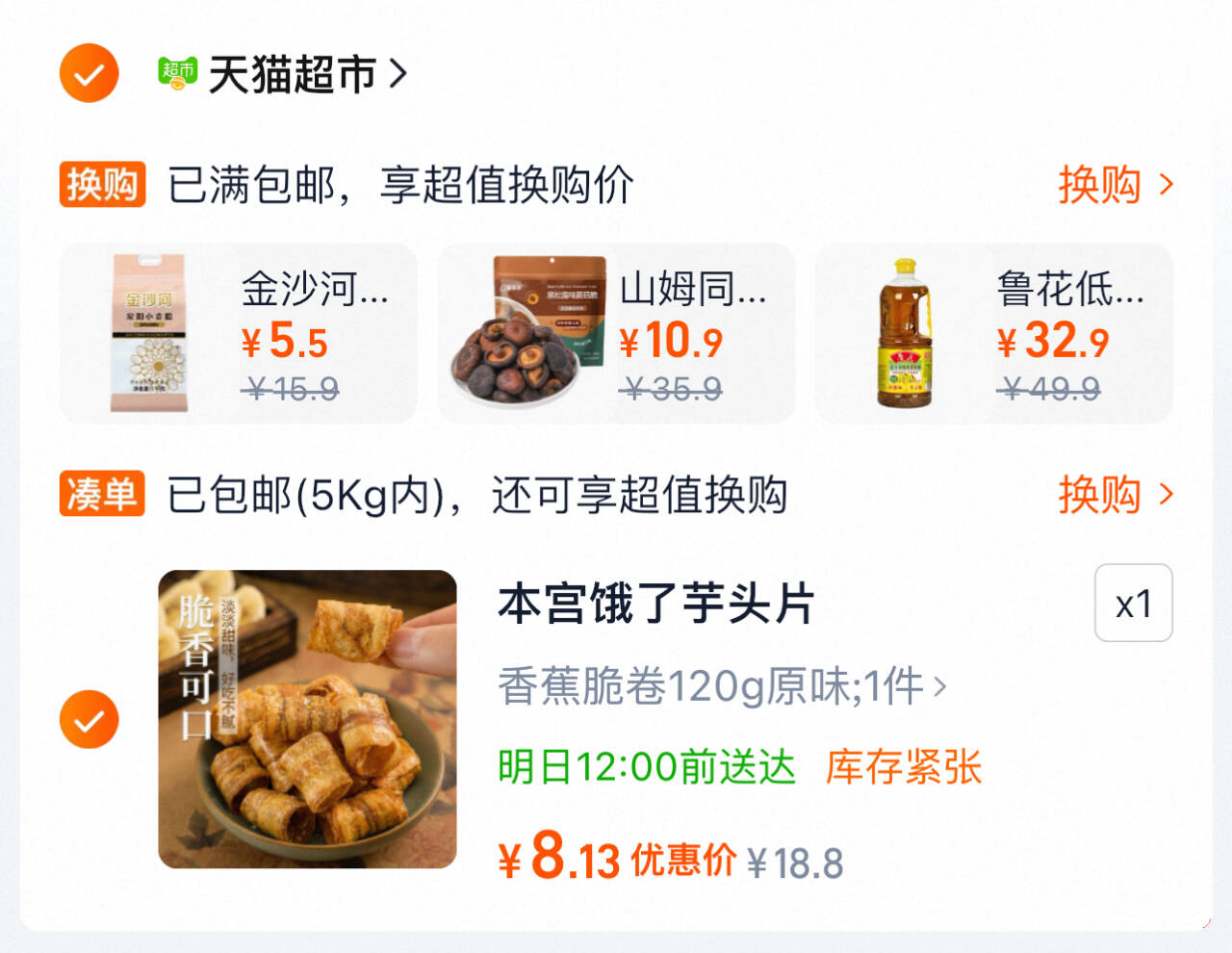The image size is (1232, 953).
Task: Tap 换购 link beside 已包邮(5Kg内)
Action: point(1115,495)
